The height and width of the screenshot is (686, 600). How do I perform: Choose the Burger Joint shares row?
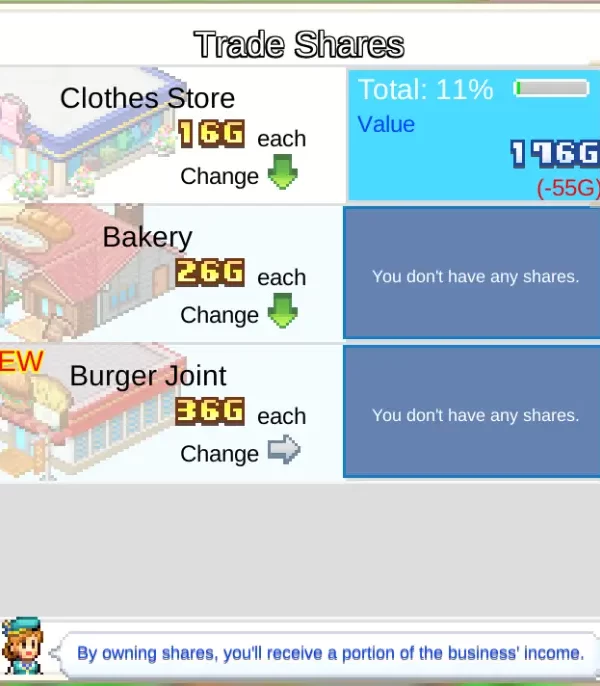click(172, 413)
